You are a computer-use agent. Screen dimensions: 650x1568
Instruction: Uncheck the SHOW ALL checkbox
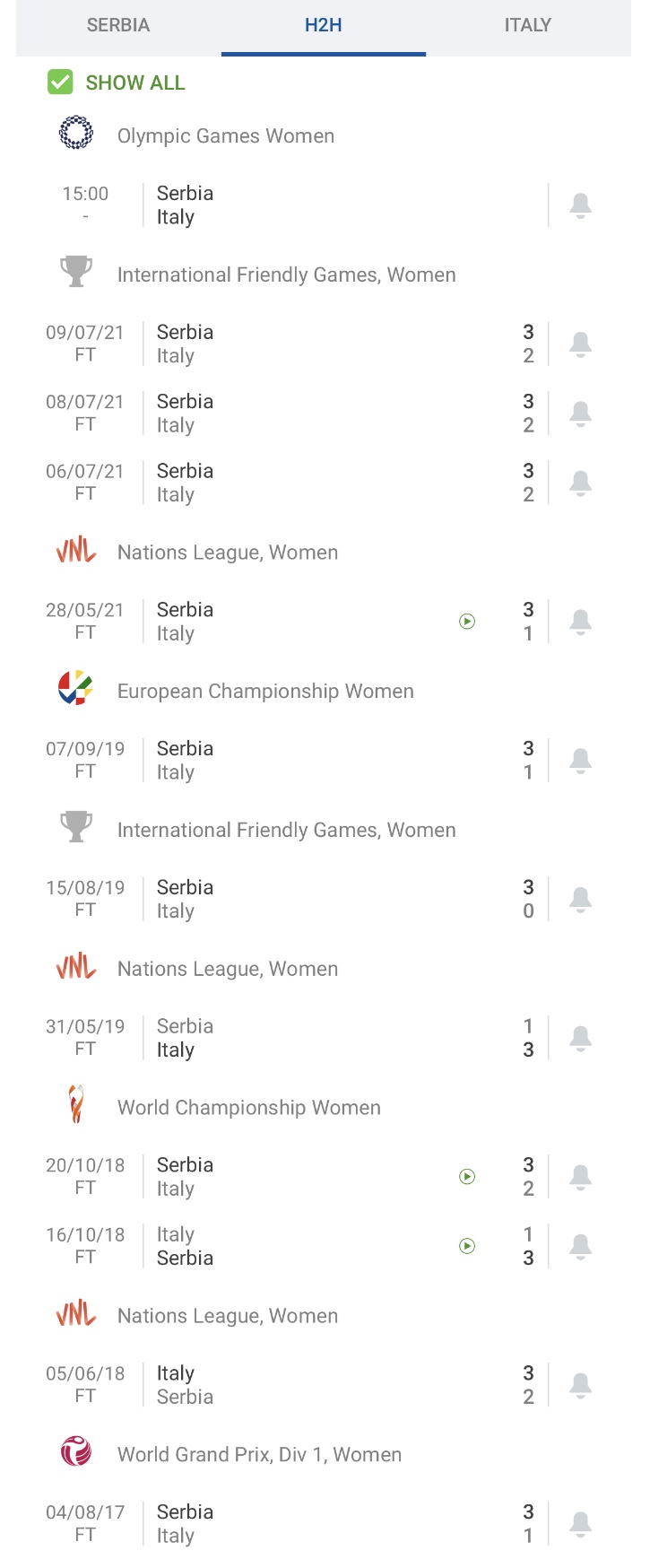pyautogui.click(x=60, y=83)
